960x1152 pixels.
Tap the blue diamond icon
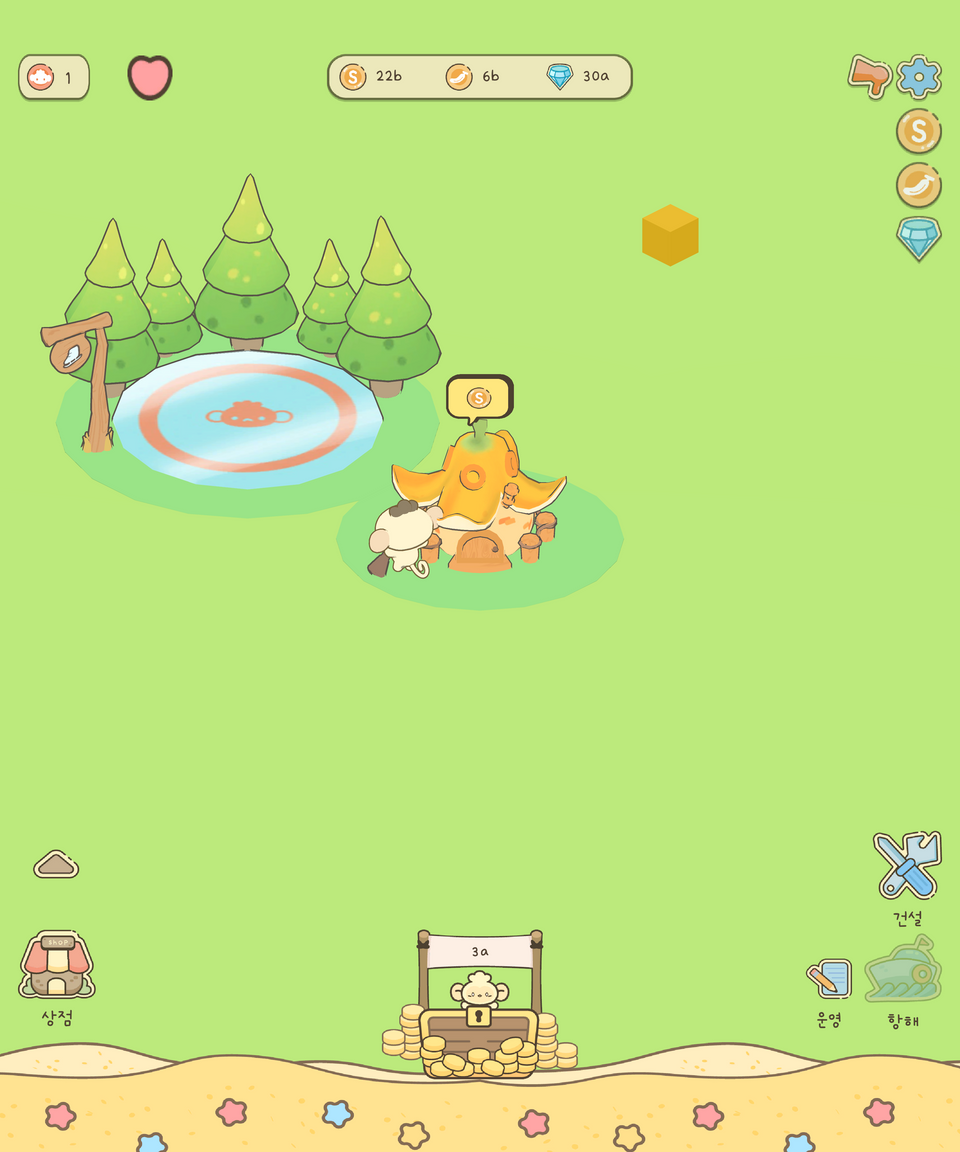pos(918,238)
